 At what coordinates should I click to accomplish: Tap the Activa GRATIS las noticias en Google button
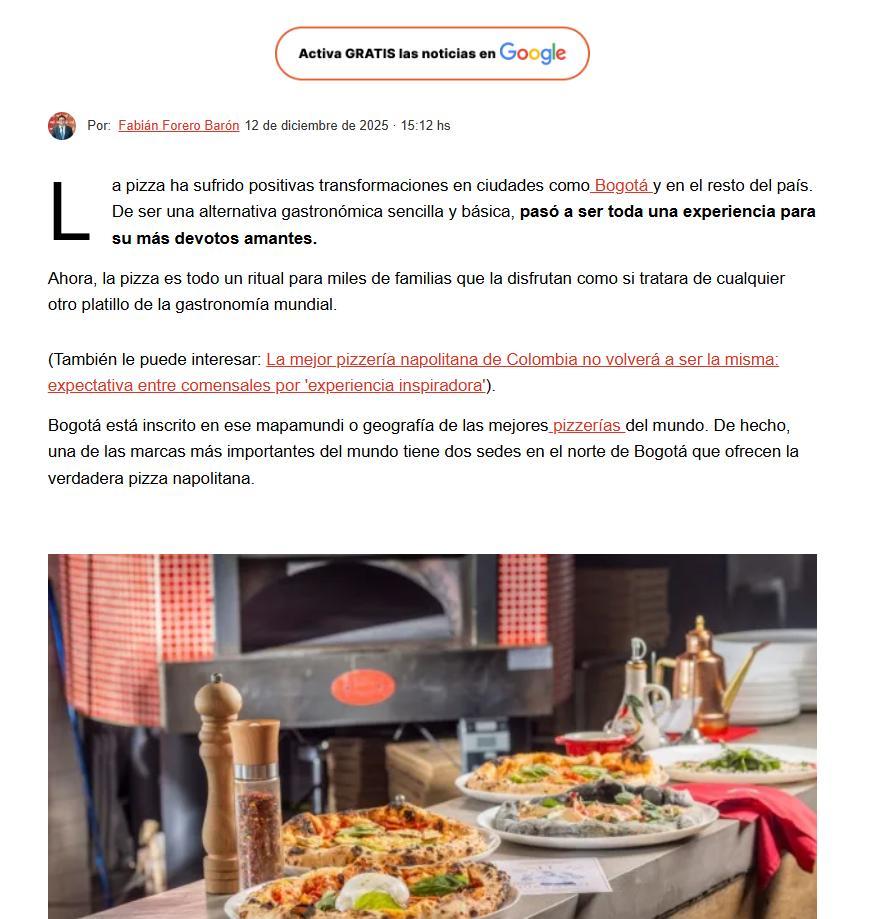coord(432,53)
